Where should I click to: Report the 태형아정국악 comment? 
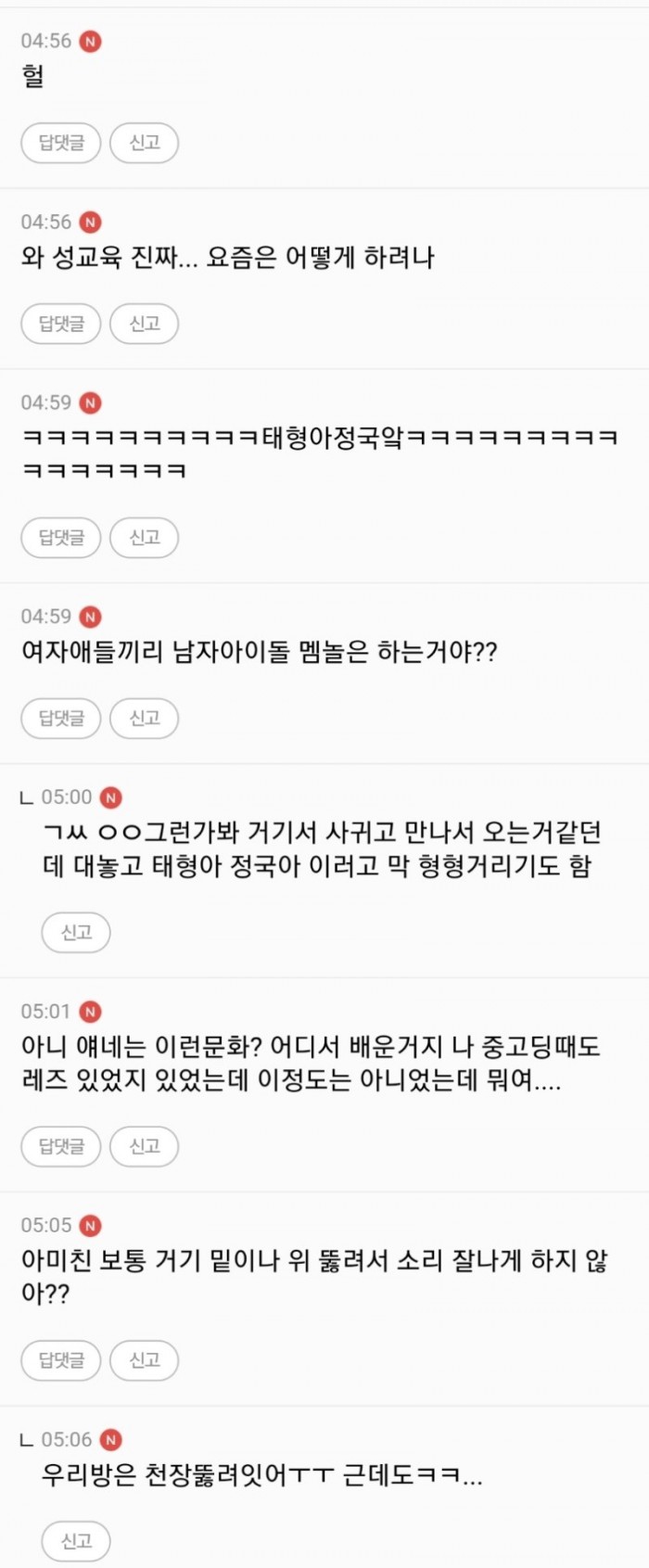144,538
